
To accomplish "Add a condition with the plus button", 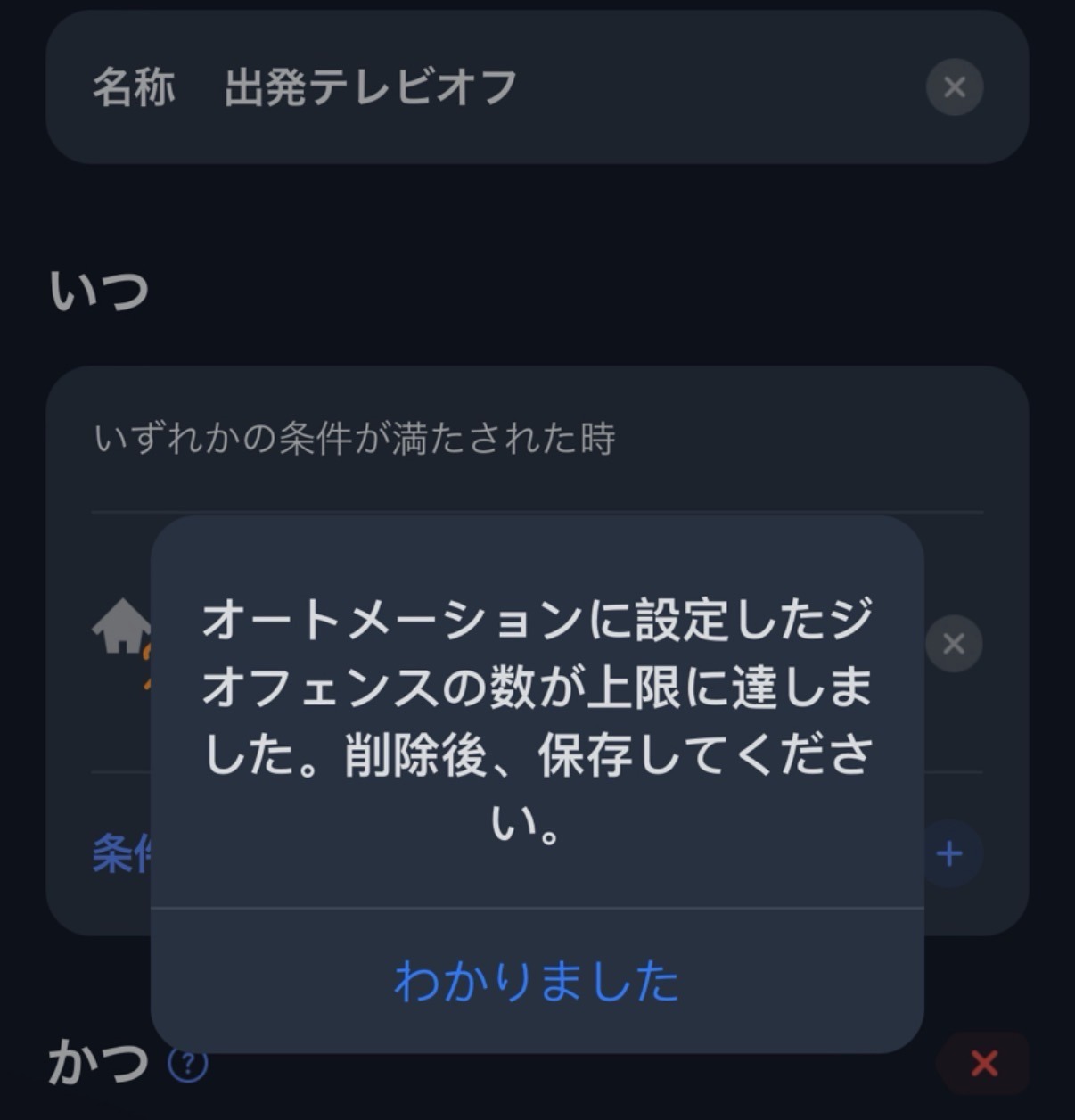I will point(950,853).
